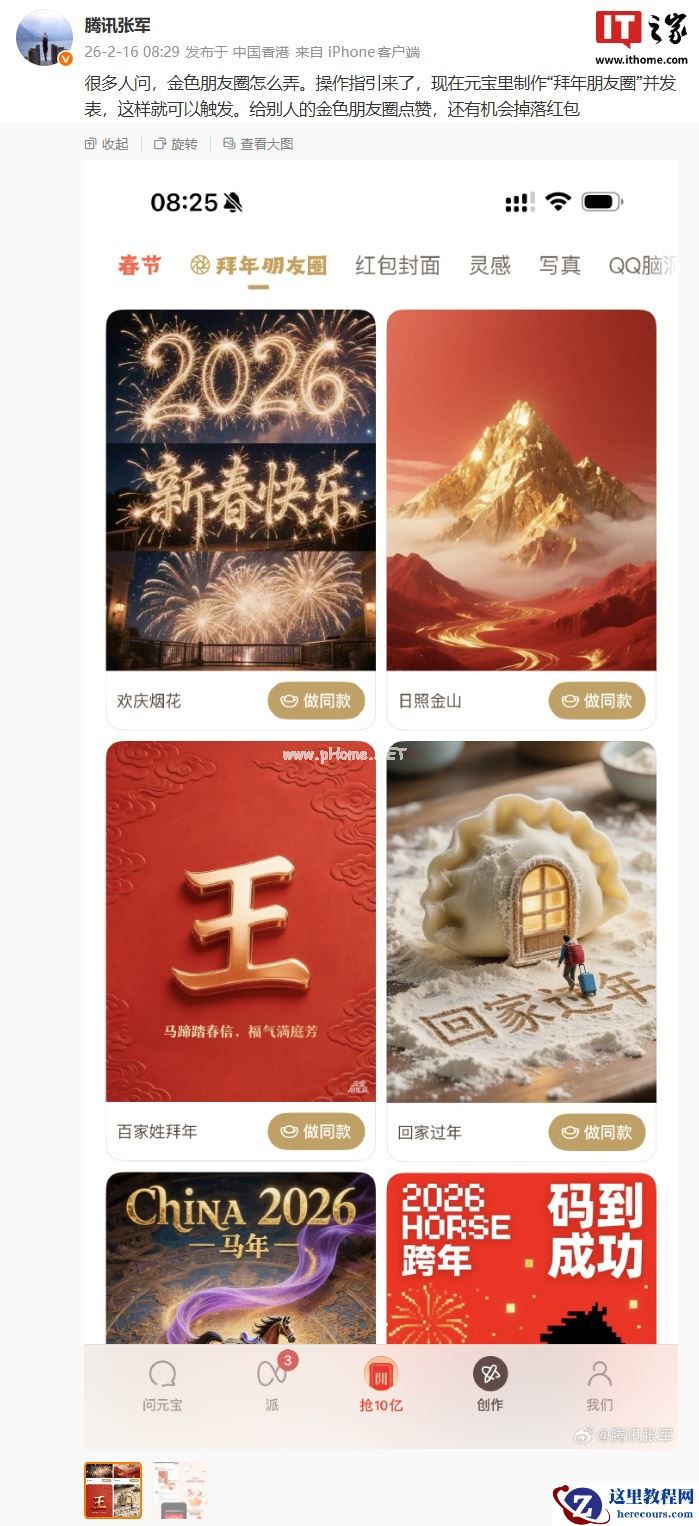Open the large expanded post image
This screenshot has width=699, height=1526.
pyautogui.click(x=380, y=800)
